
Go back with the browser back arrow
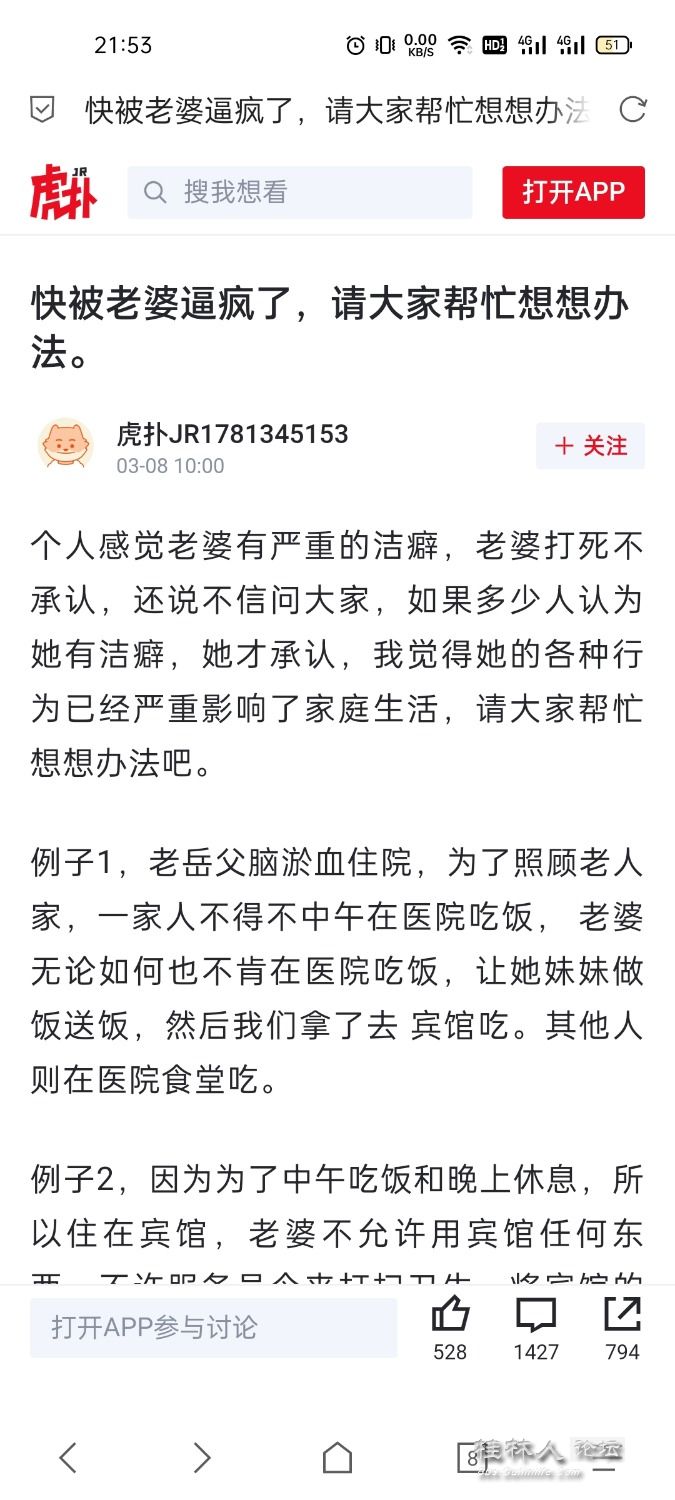pyautogui.click(x=67, y=1458)
